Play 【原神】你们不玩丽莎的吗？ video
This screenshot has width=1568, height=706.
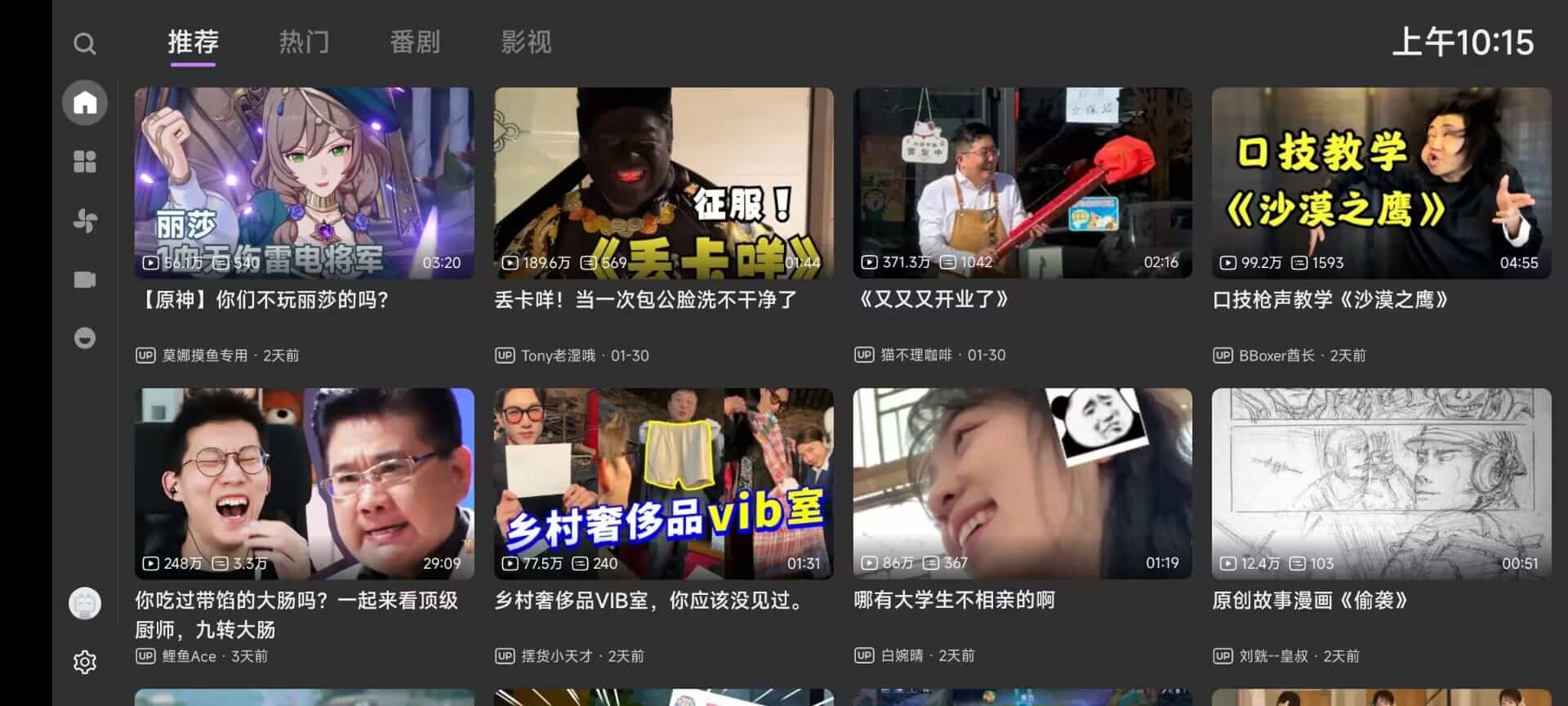pos(304,184)
